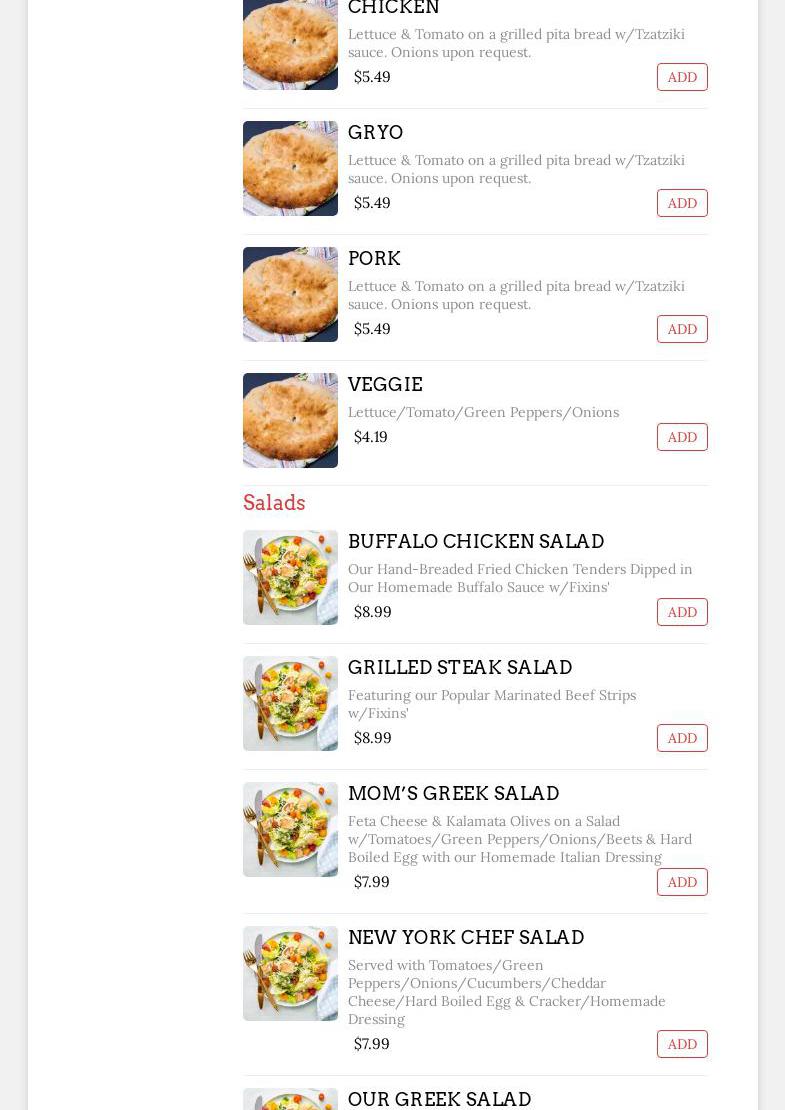Add Grilled Steak Salad to order
Viewport: 785px width, 1110px height.
pos(682,738)
